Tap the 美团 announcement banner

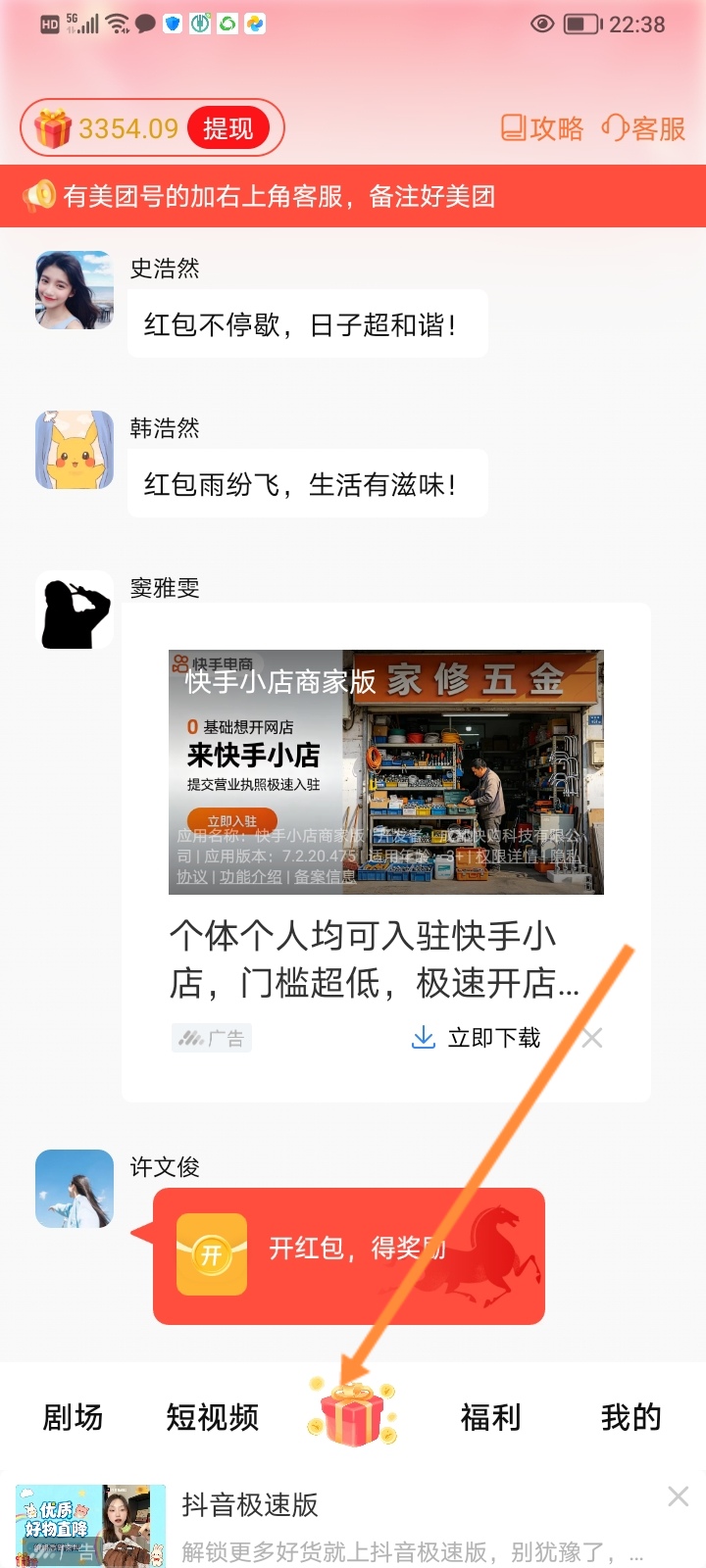pyautogui.click(x=353, y=196)
